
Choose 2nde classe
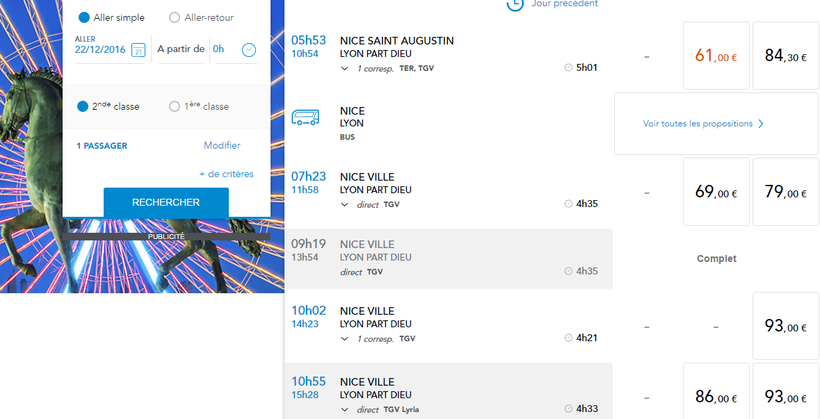click(83, 106)
